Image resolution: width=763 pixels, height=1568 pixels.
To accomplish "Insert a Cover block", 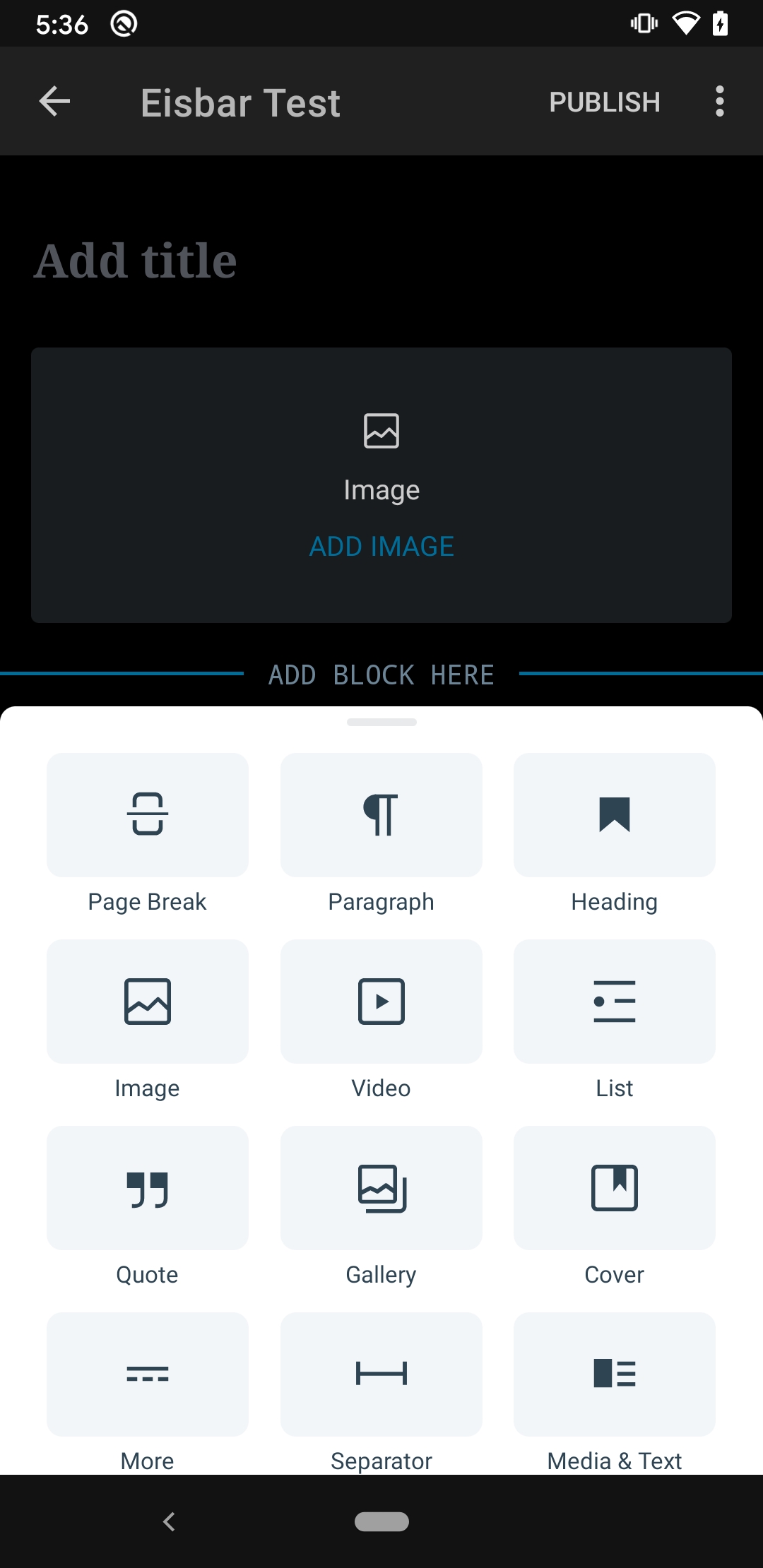I will (x=615, y=1189).
